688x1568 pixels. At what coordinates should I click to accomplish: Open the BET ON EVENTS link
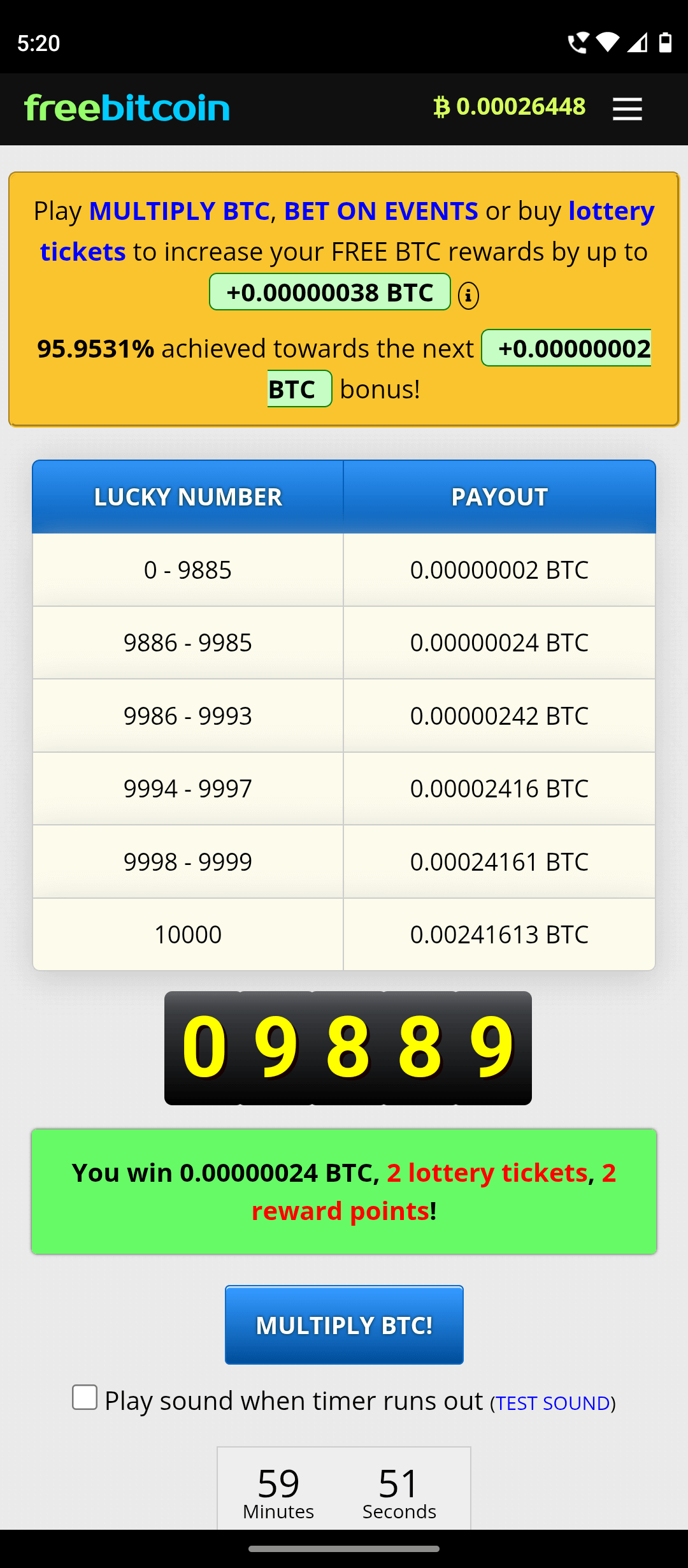pos(381,211)
